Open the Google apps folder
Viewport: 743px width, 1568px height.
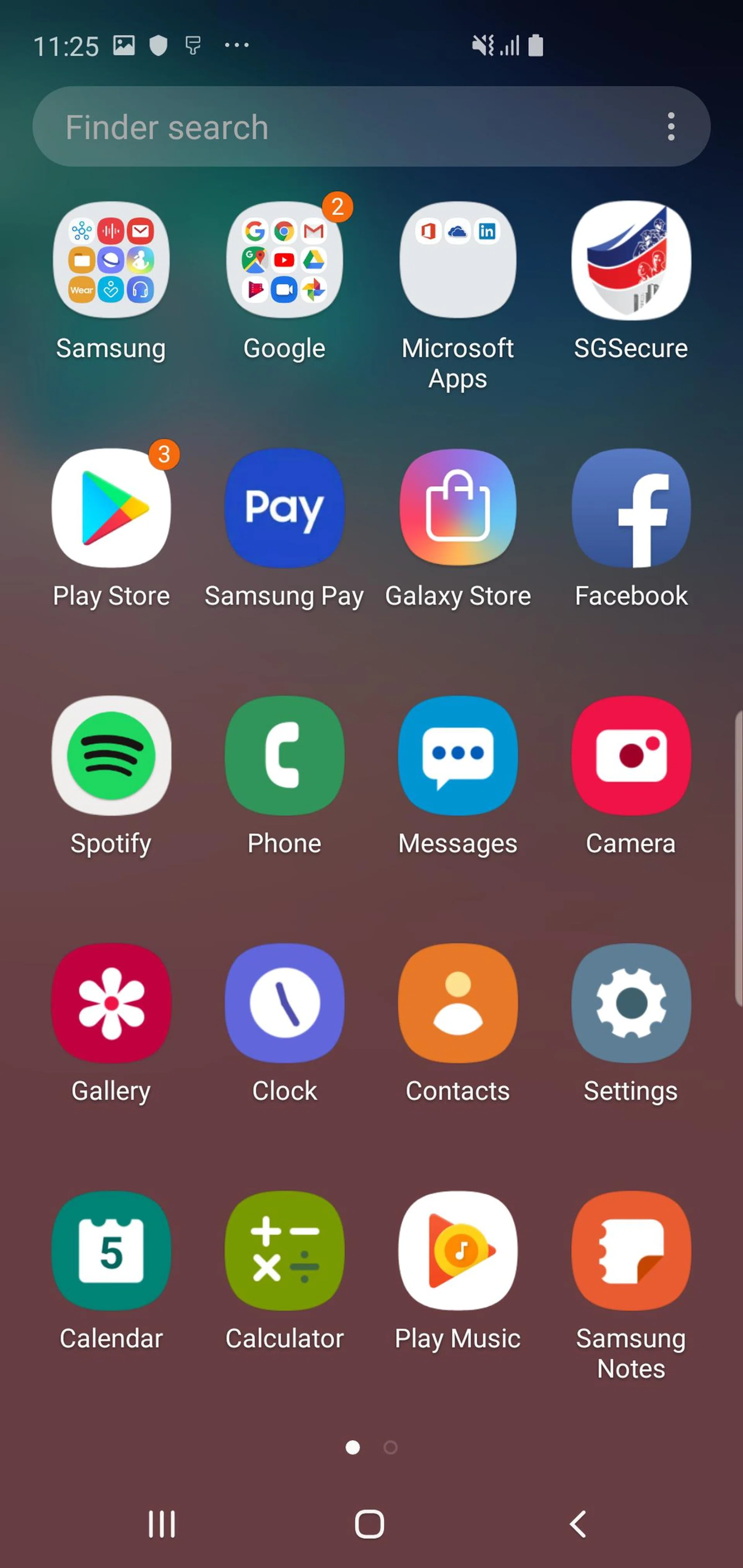[x=284, y=260]
